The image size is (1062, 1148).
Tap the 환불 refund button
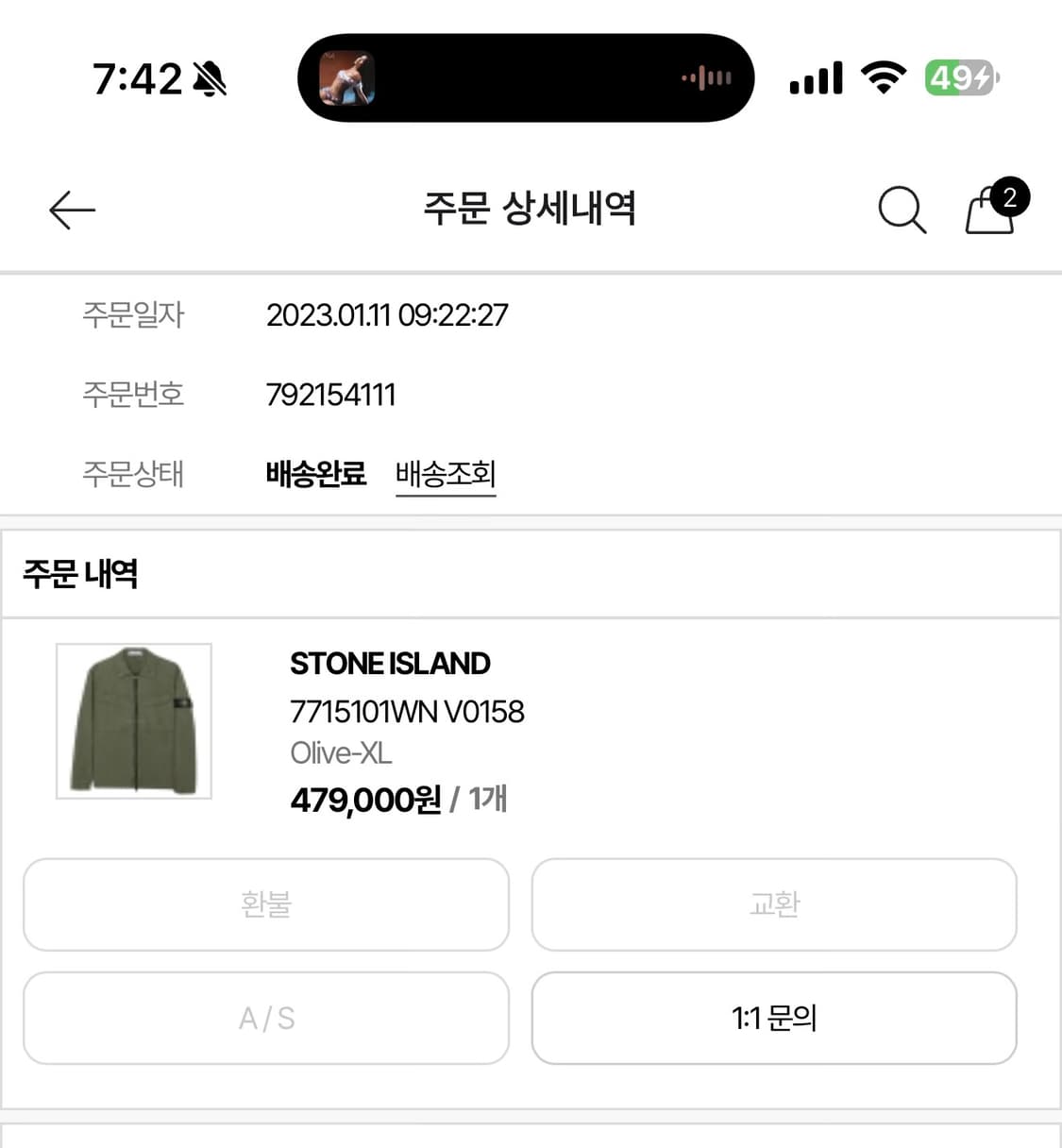coord(265,904)
